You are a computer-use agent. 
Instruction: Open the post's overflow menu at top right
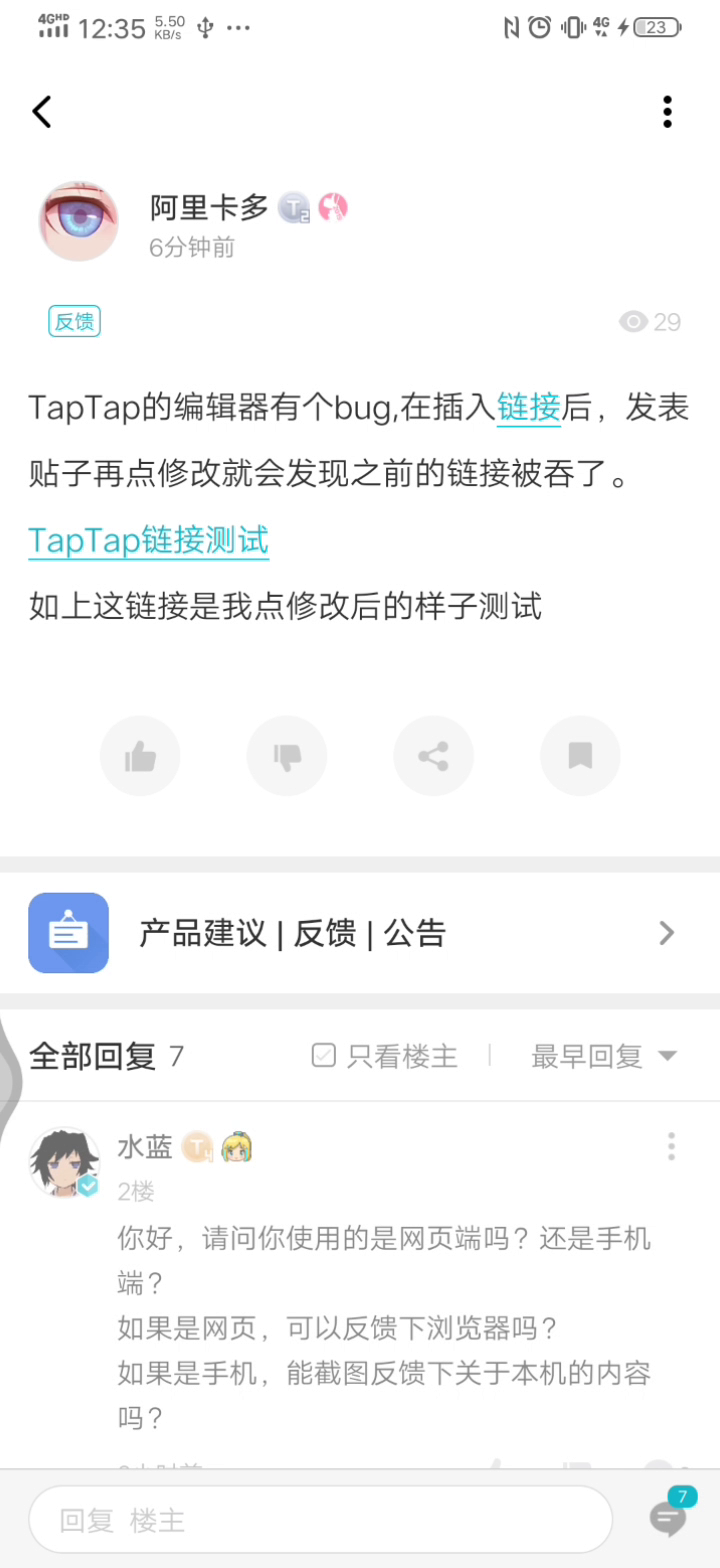point(667,111)
